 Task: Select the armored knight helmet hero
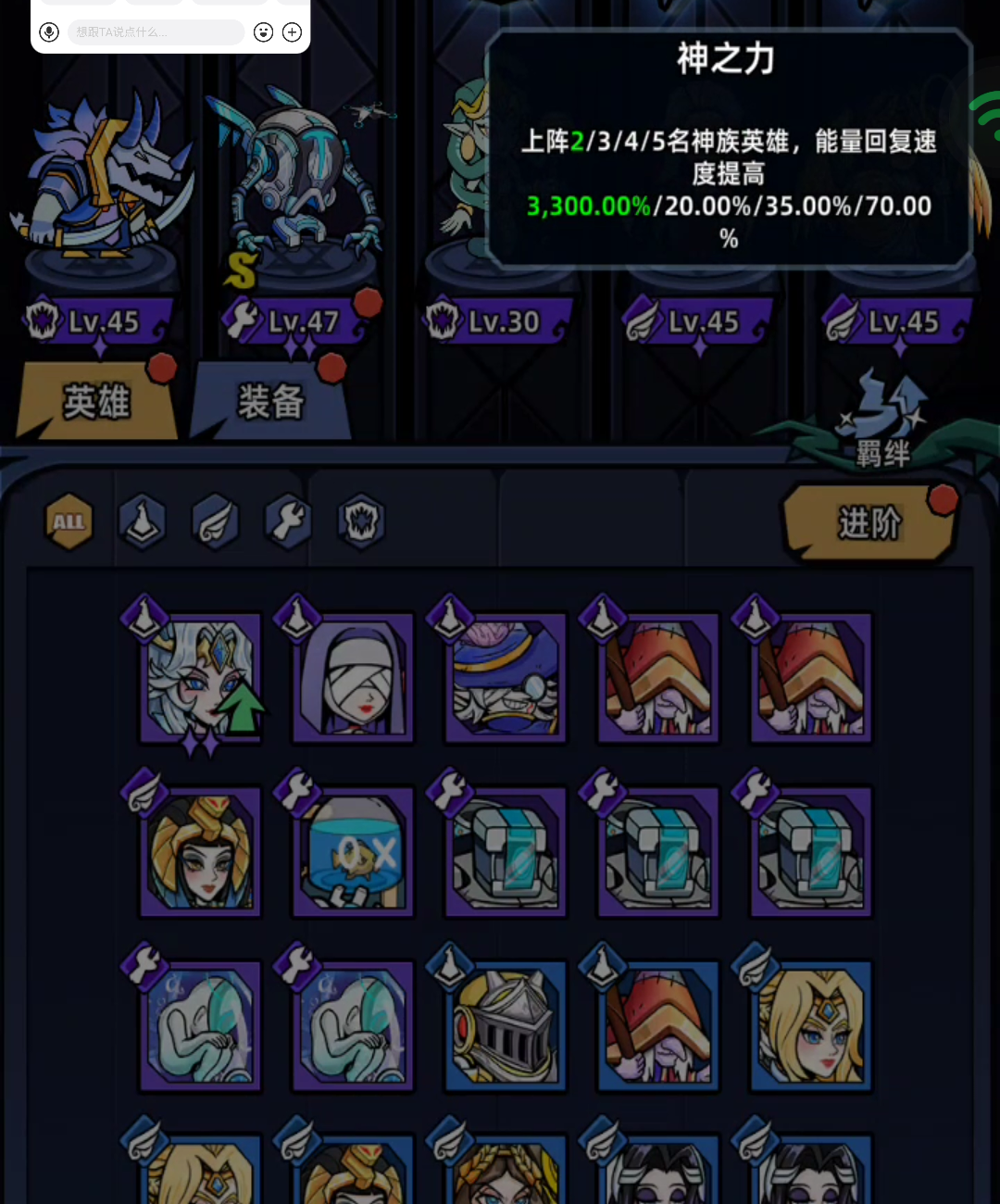(x=506, y=1026)
